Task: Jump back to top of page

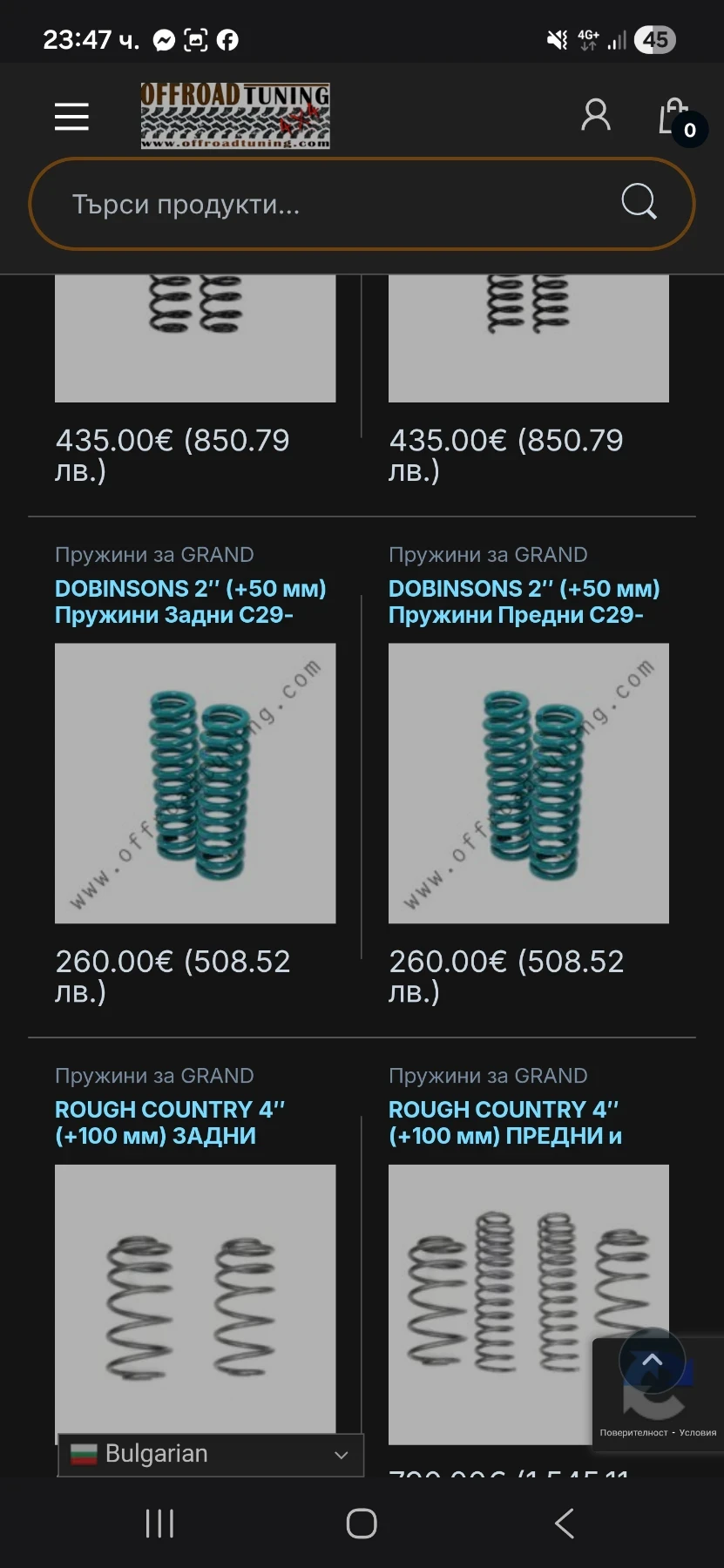Action: click(652, 1361)
